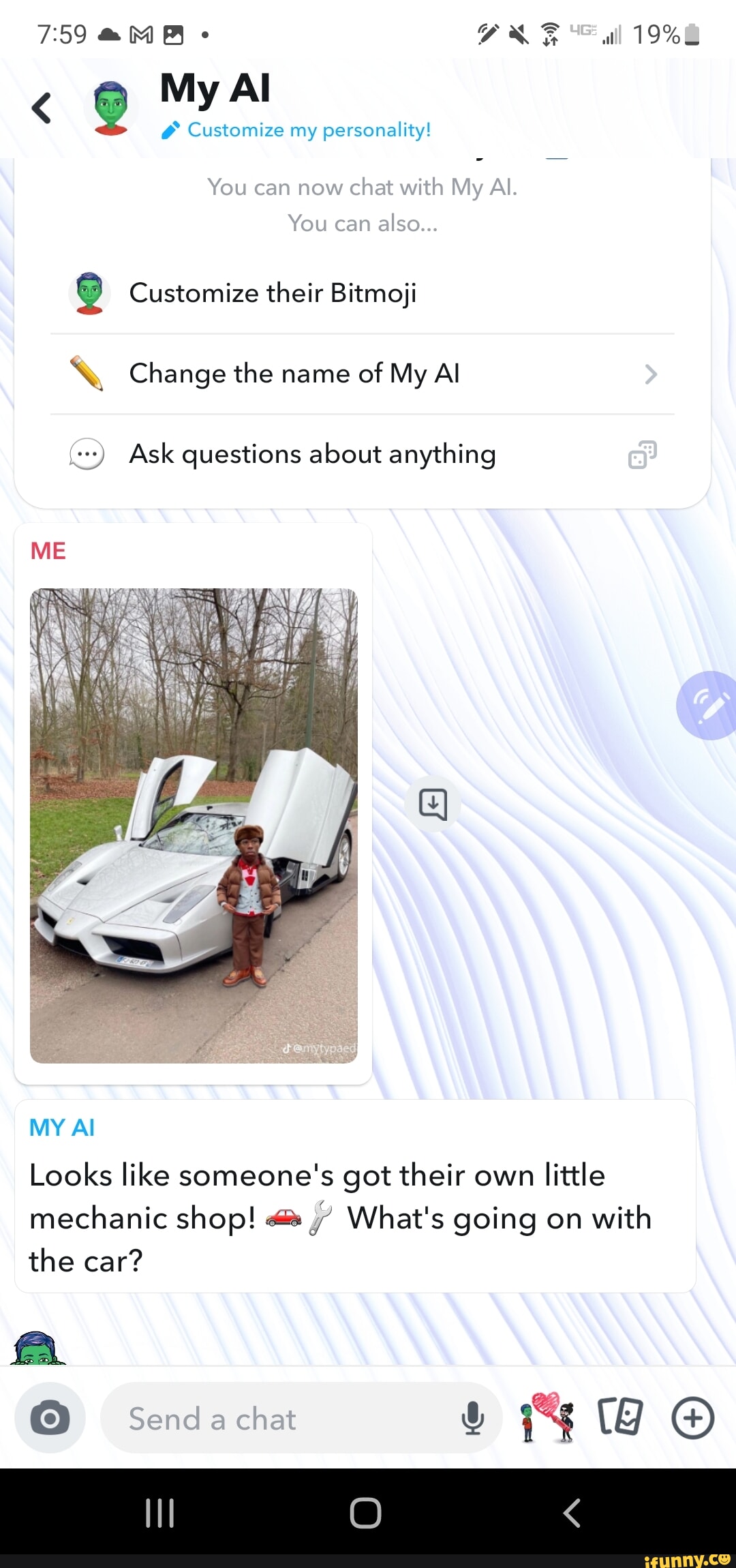Tap the floating pencil edit button
The width and height of the screenshot is (736, 1568).
tap(709, 706)
